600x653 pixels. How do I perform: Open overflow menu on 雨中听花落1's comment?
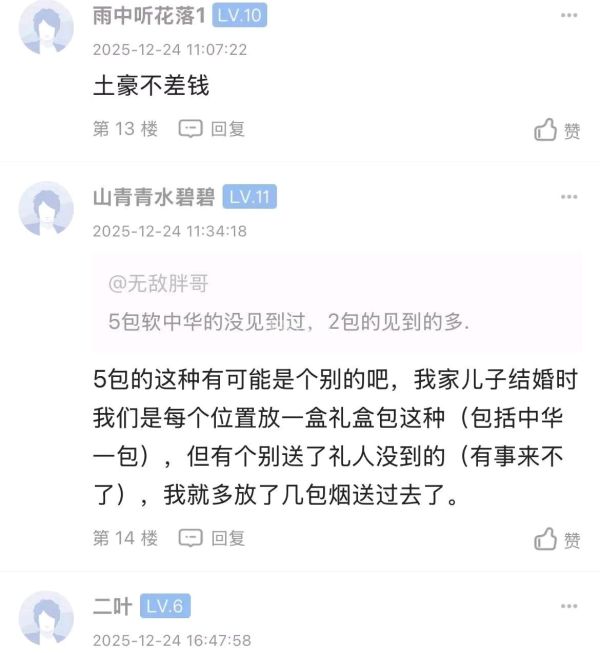pos(568,16)
